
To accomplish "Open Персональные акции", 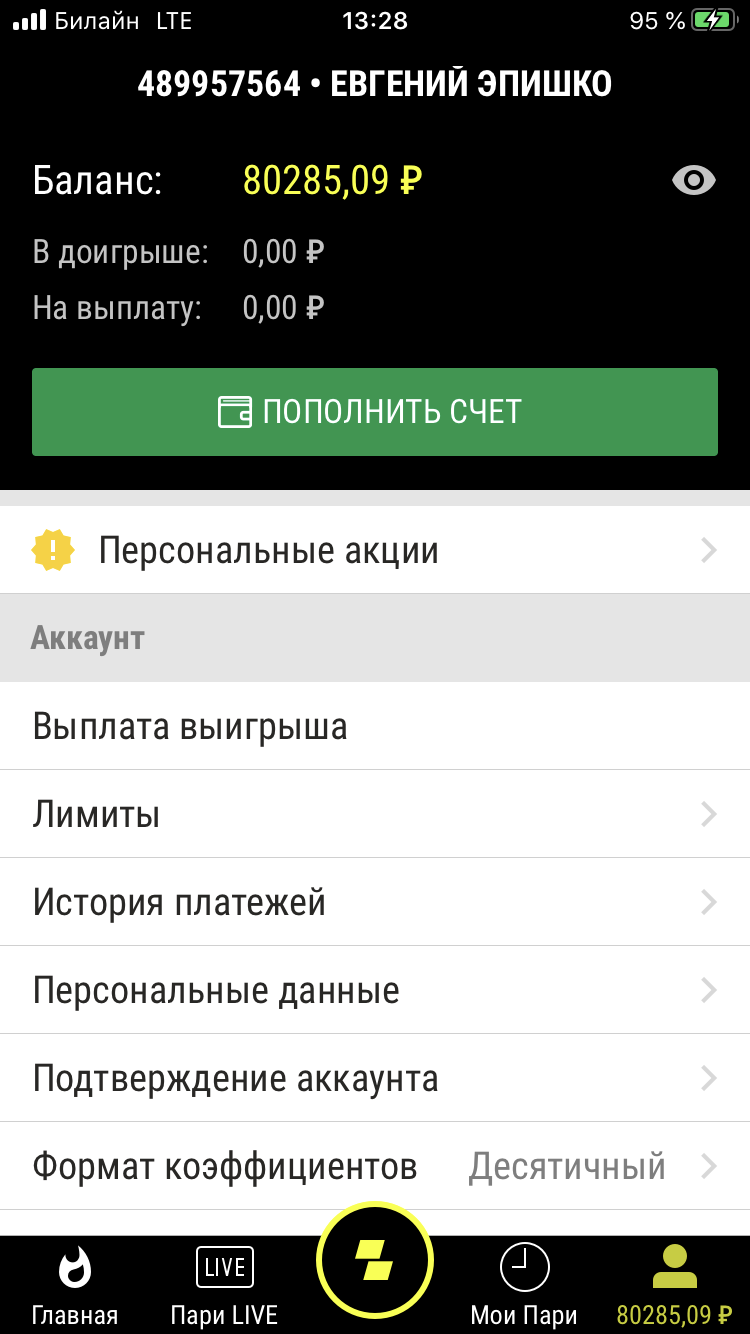I will (375, 550).
